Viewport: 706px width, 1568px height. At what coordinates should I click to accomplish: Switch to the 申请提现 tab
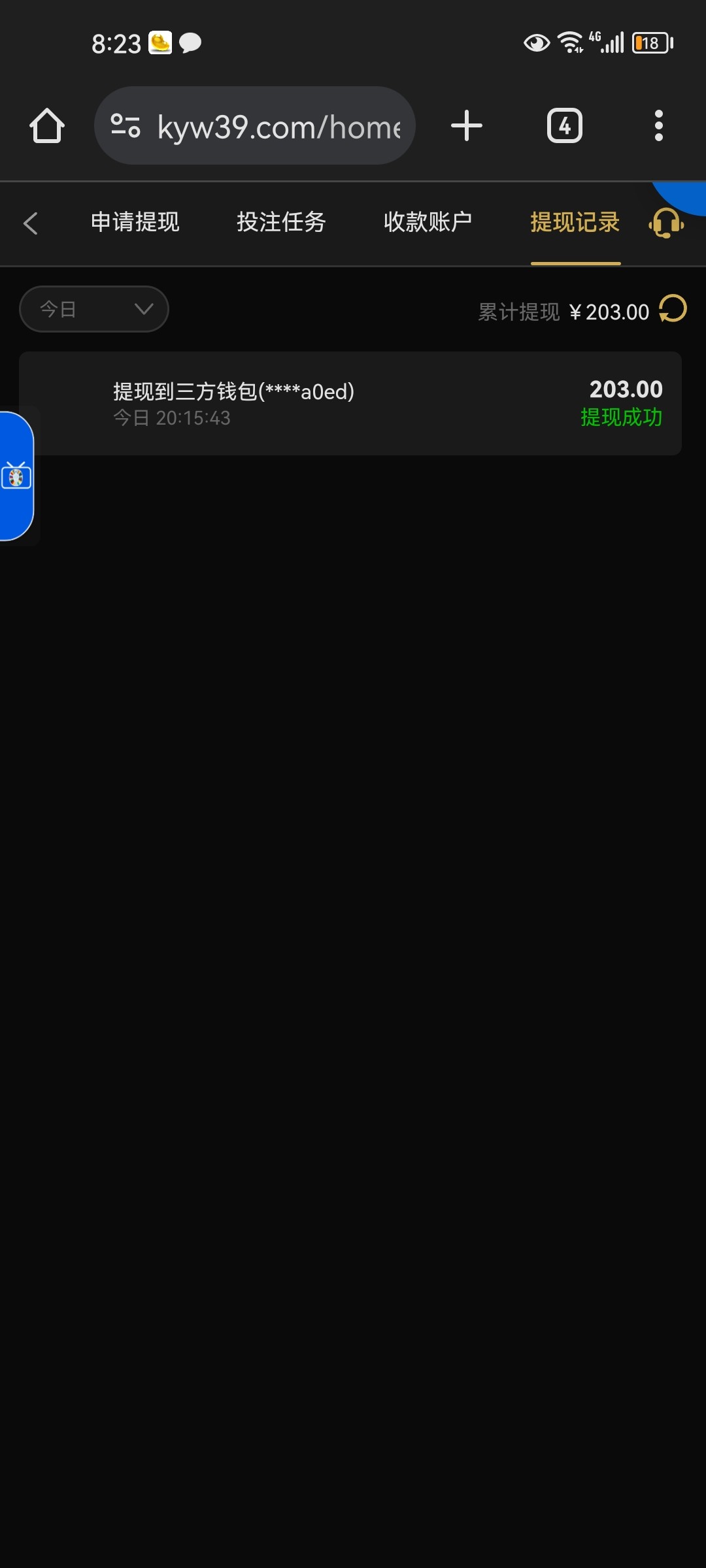(x=135, y=222)
